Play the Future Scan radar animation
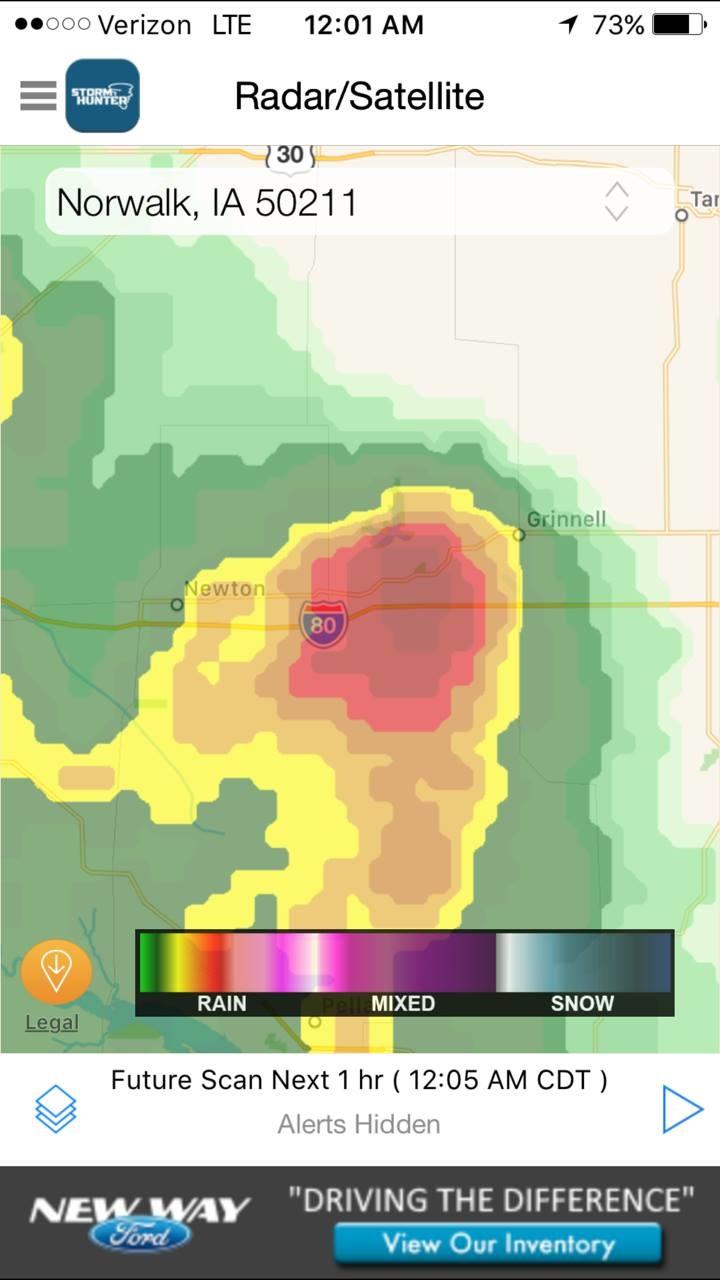Image resolution: width=720 pixels, height=1280 pixels. [683, 1109]
